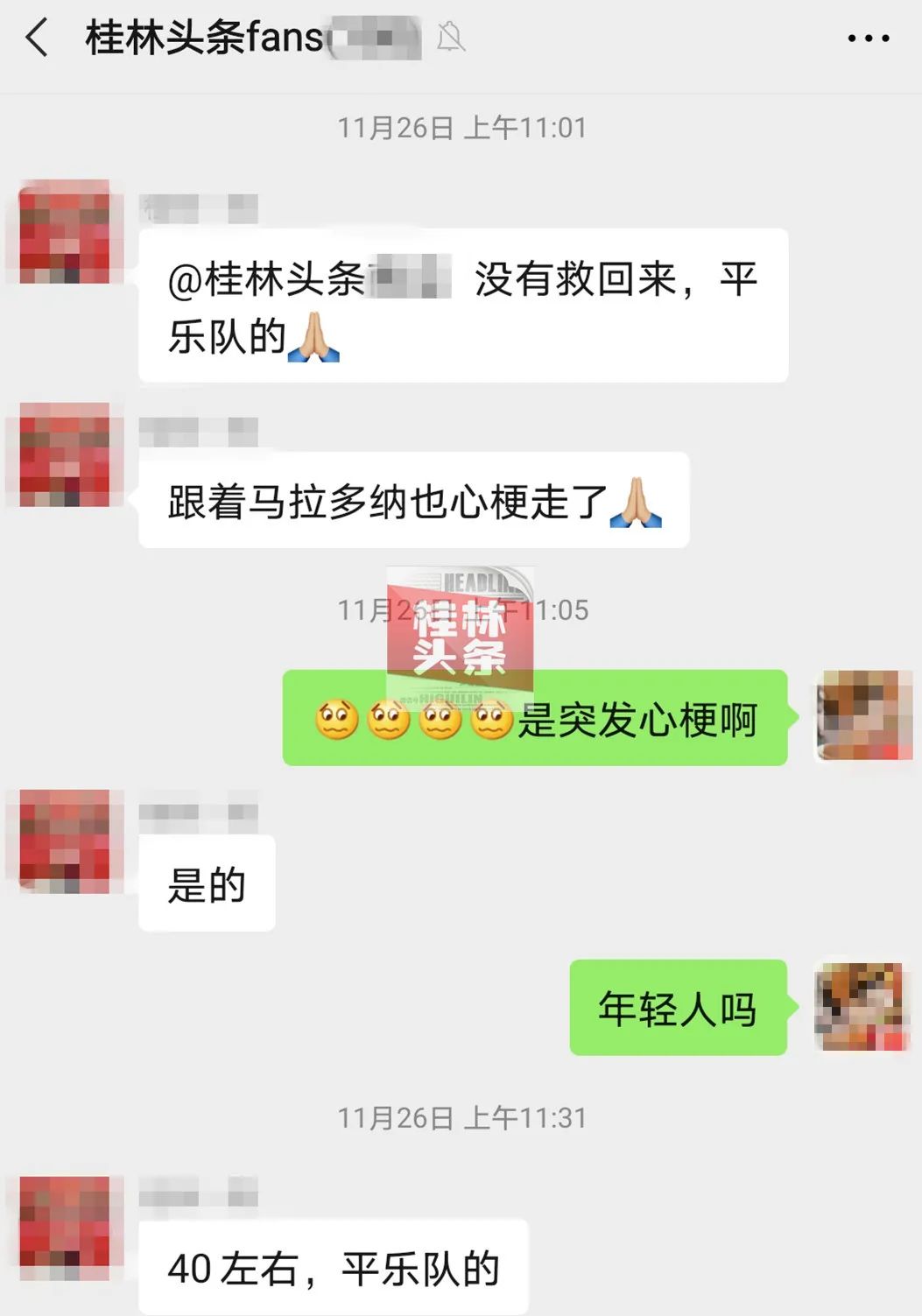This screenshot has width=922, height=1316.
Task: Tap sender avatar beside '跟着马拉多纳' message
Action: 65,454
